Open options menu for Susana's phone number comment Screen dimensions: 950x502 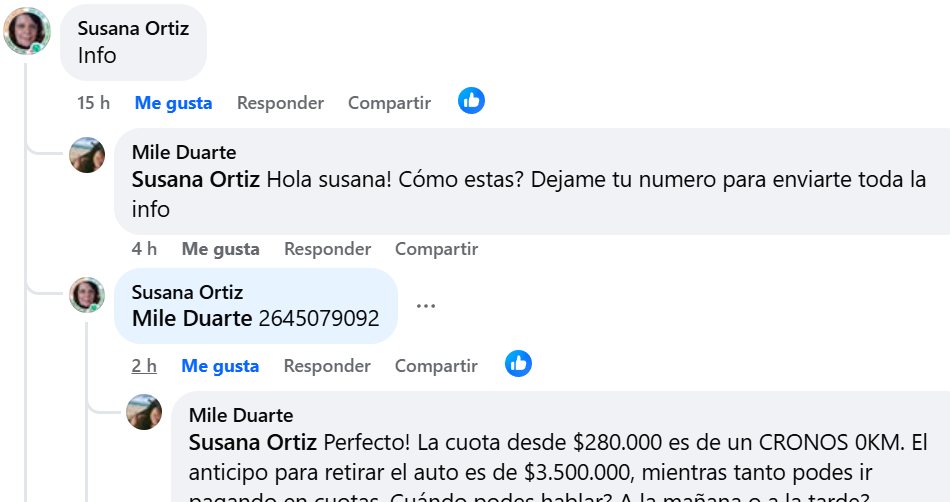(x=426, y=306)
